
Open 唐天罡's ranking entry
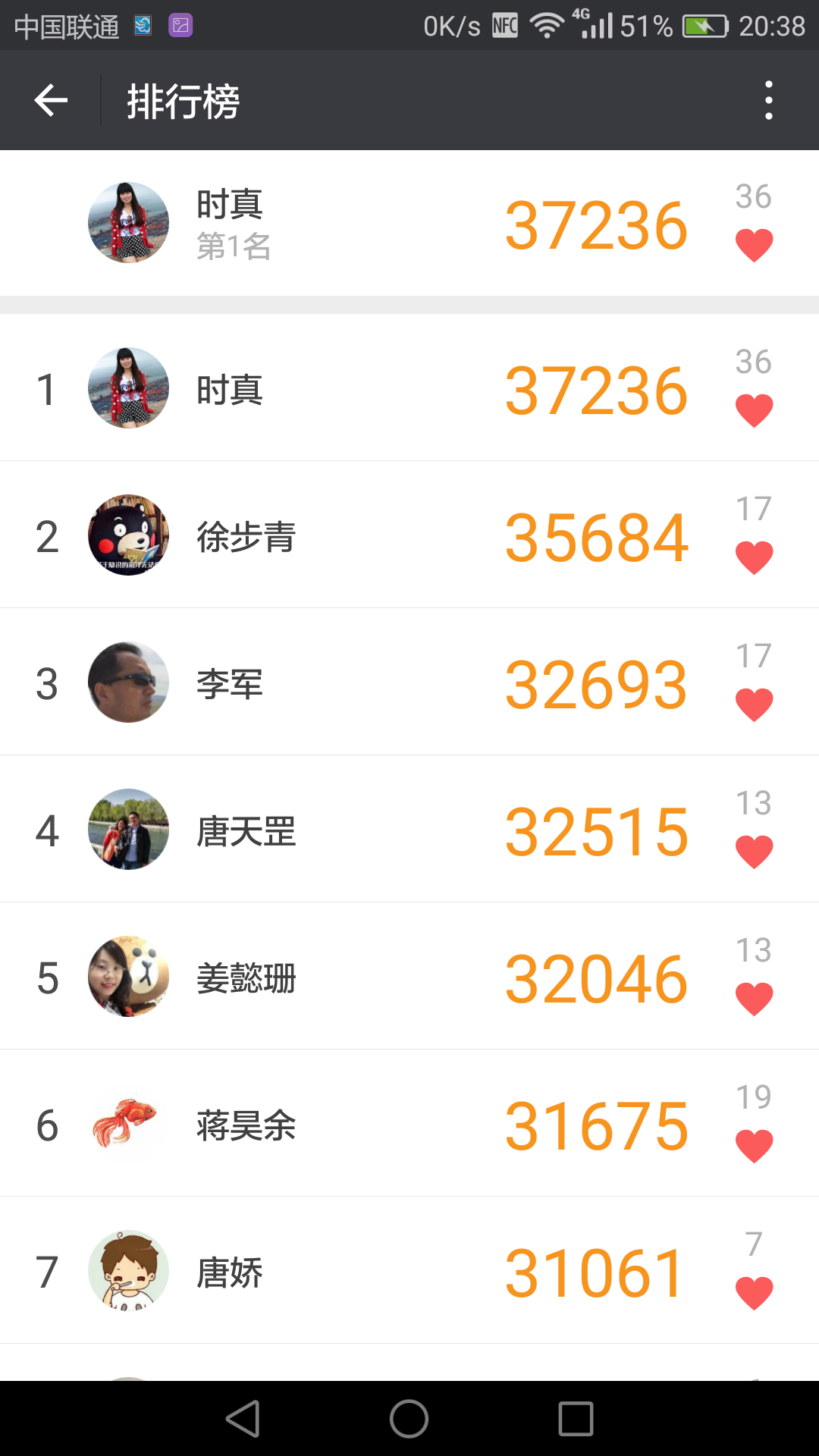(x=409, y=829)
